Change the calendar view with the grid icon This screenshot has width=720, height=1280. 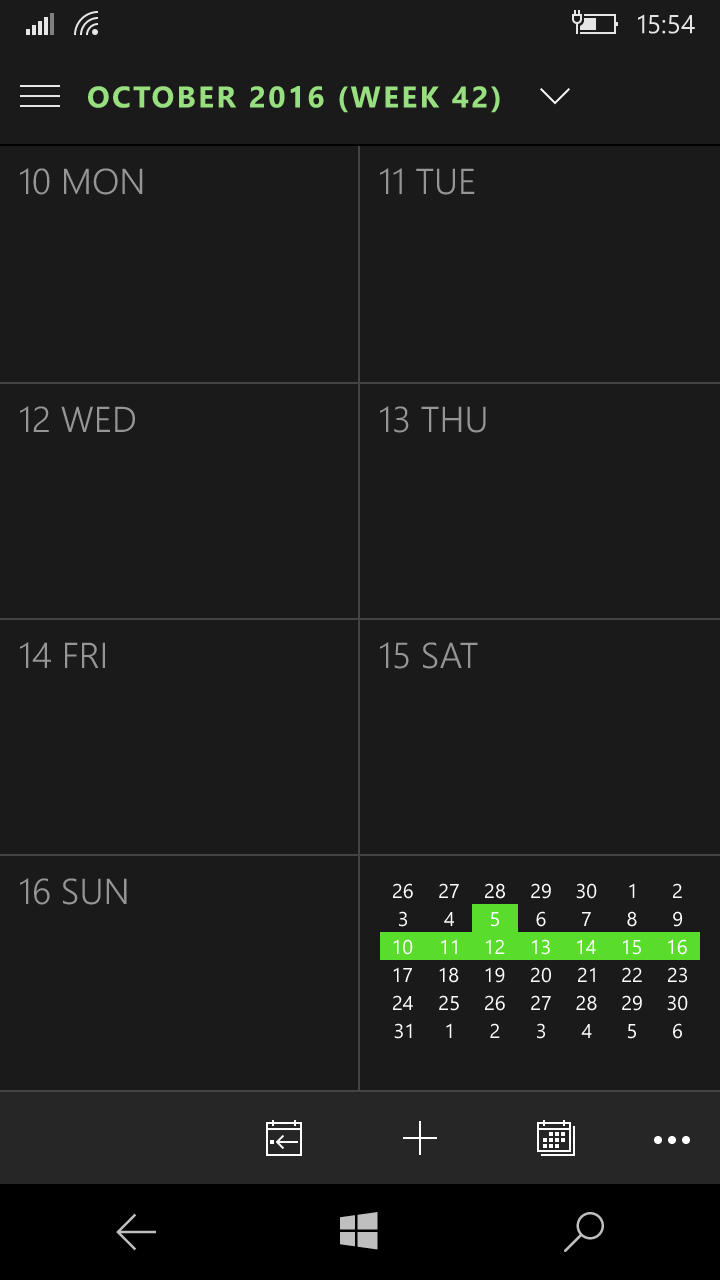(x=556, y=1138)
